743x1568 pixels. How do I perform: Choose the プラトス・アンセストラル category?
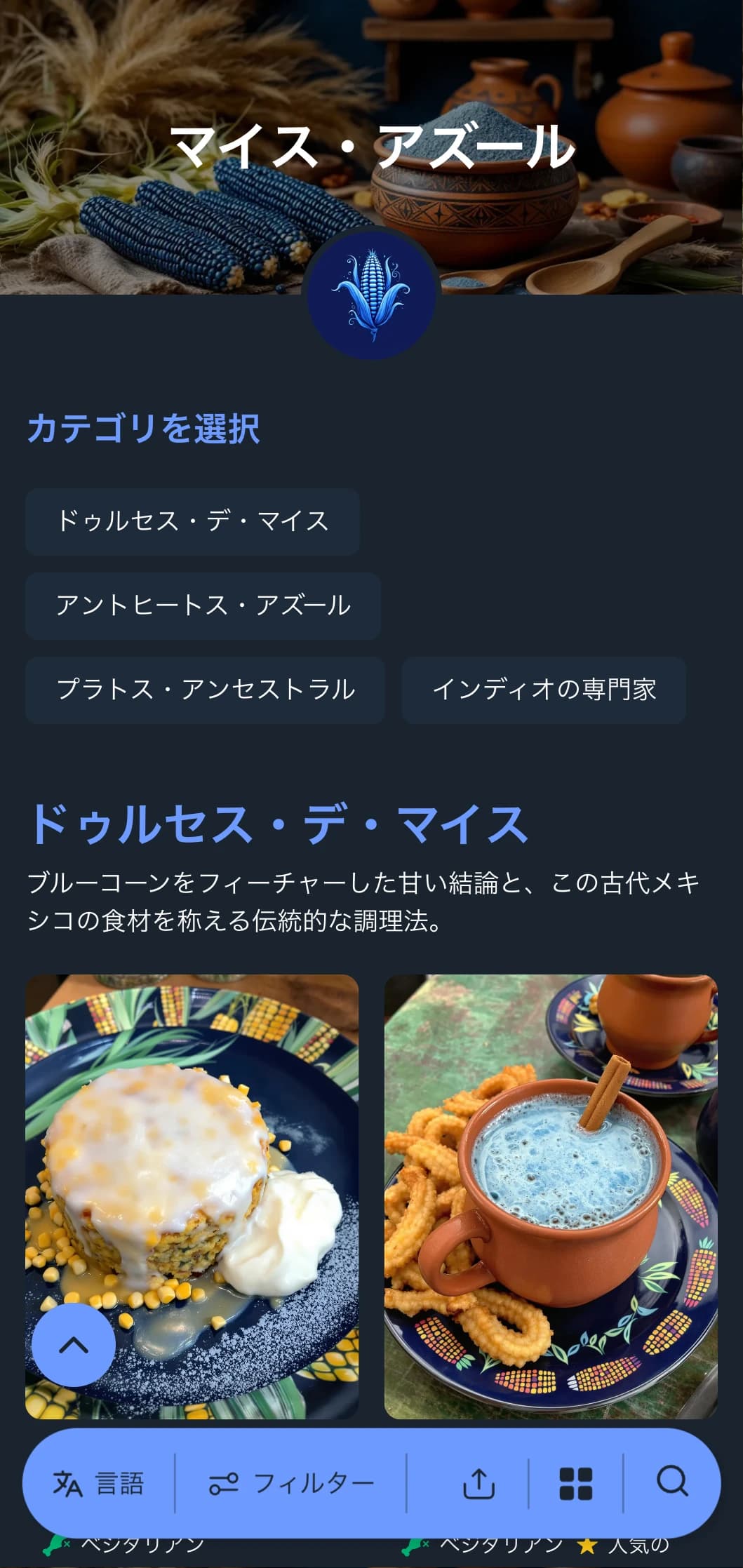(205, 690)
